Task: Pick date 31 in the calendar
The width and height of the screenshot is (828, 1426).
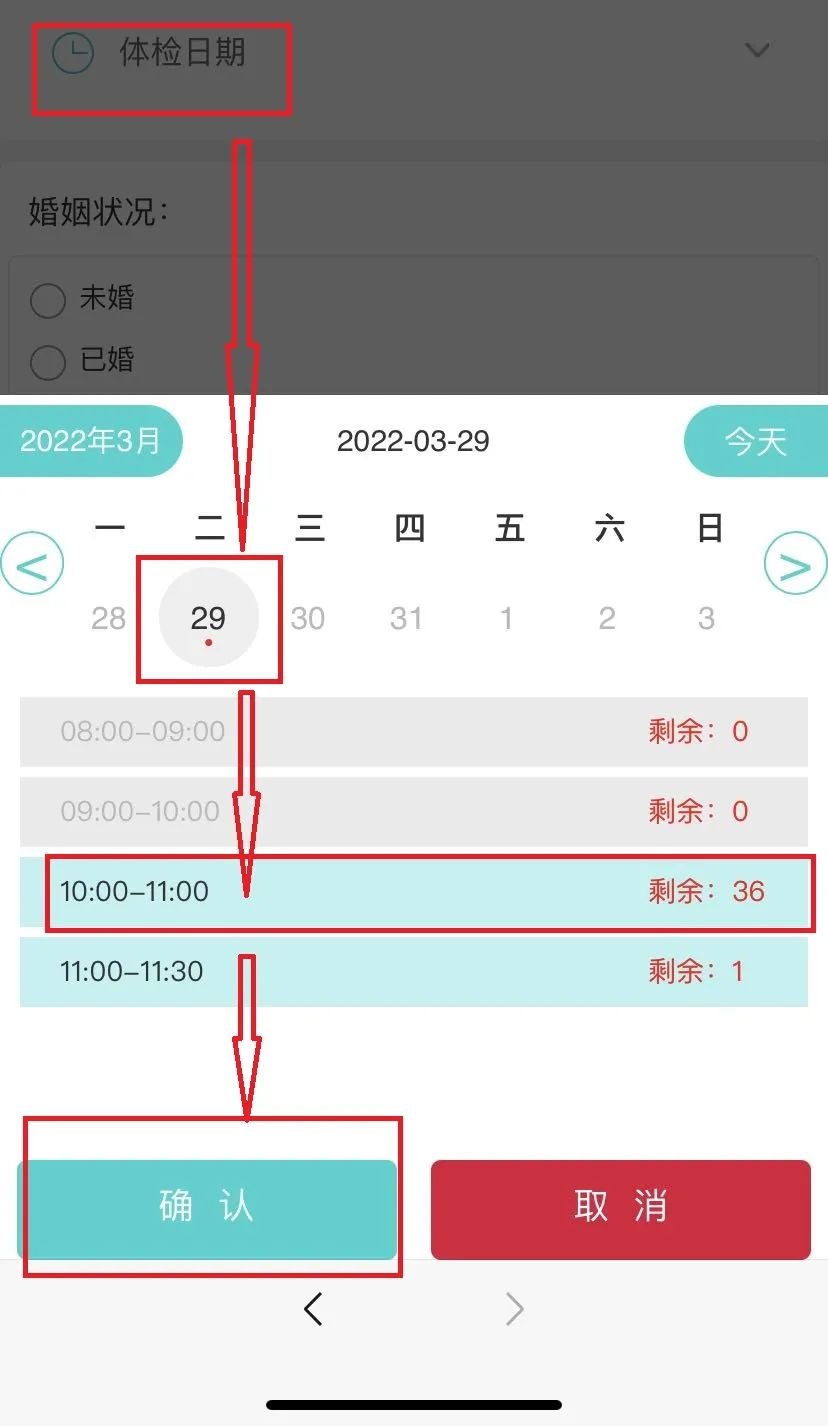Action: point(407,618)
